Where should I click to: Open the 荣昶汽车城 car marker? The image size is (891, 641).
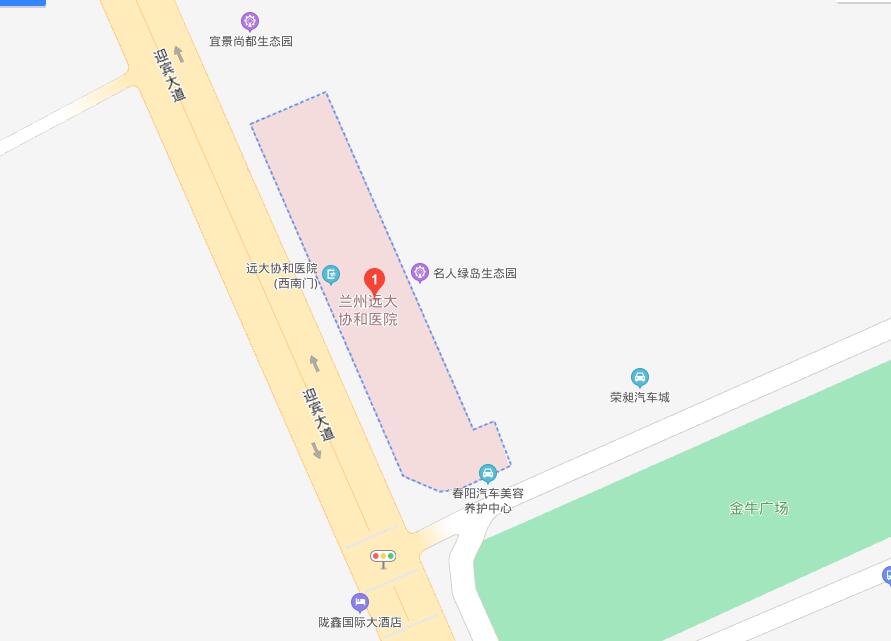(x=640, y=377)
